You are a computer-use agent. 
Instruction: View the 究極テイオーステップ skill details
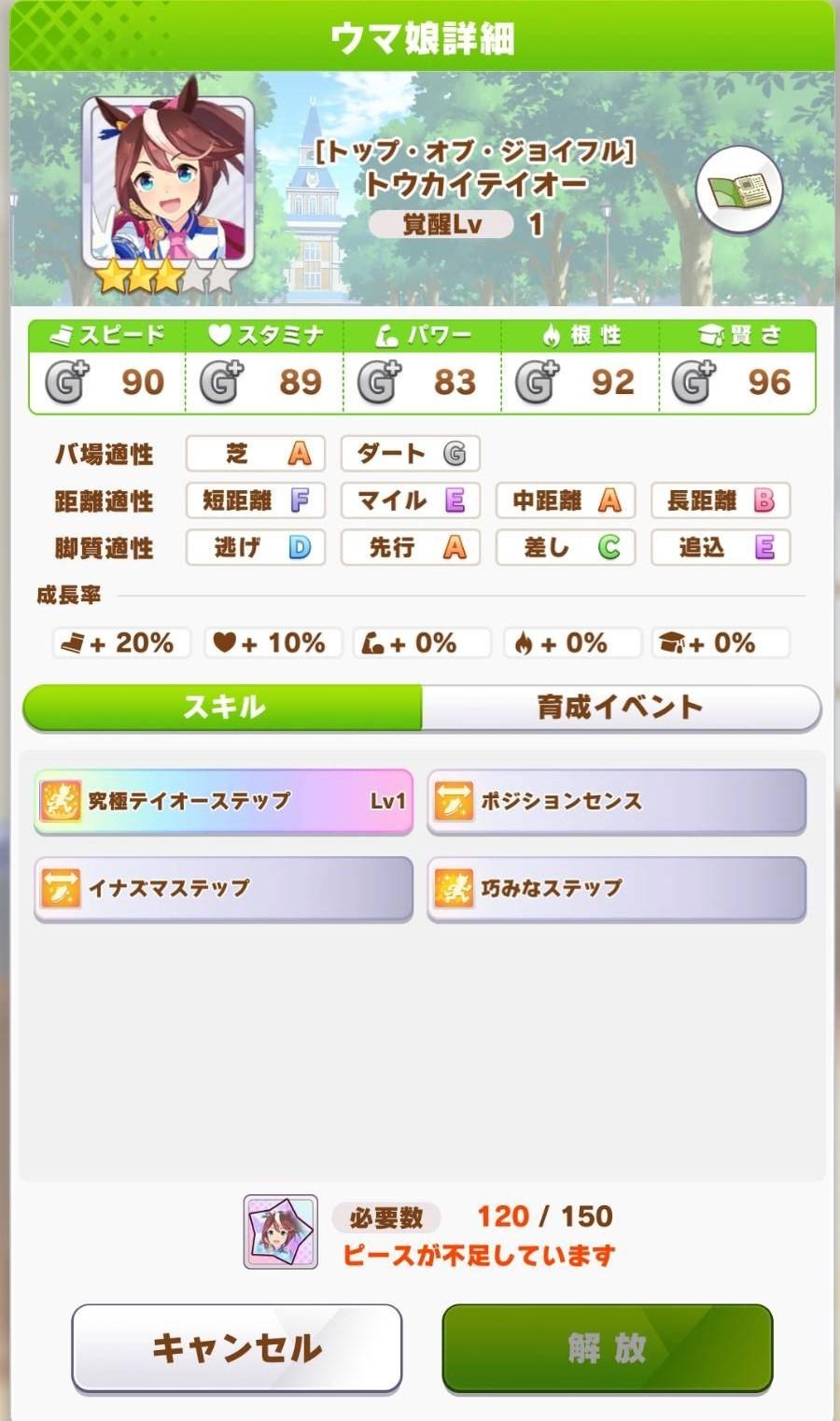(223, 801)
